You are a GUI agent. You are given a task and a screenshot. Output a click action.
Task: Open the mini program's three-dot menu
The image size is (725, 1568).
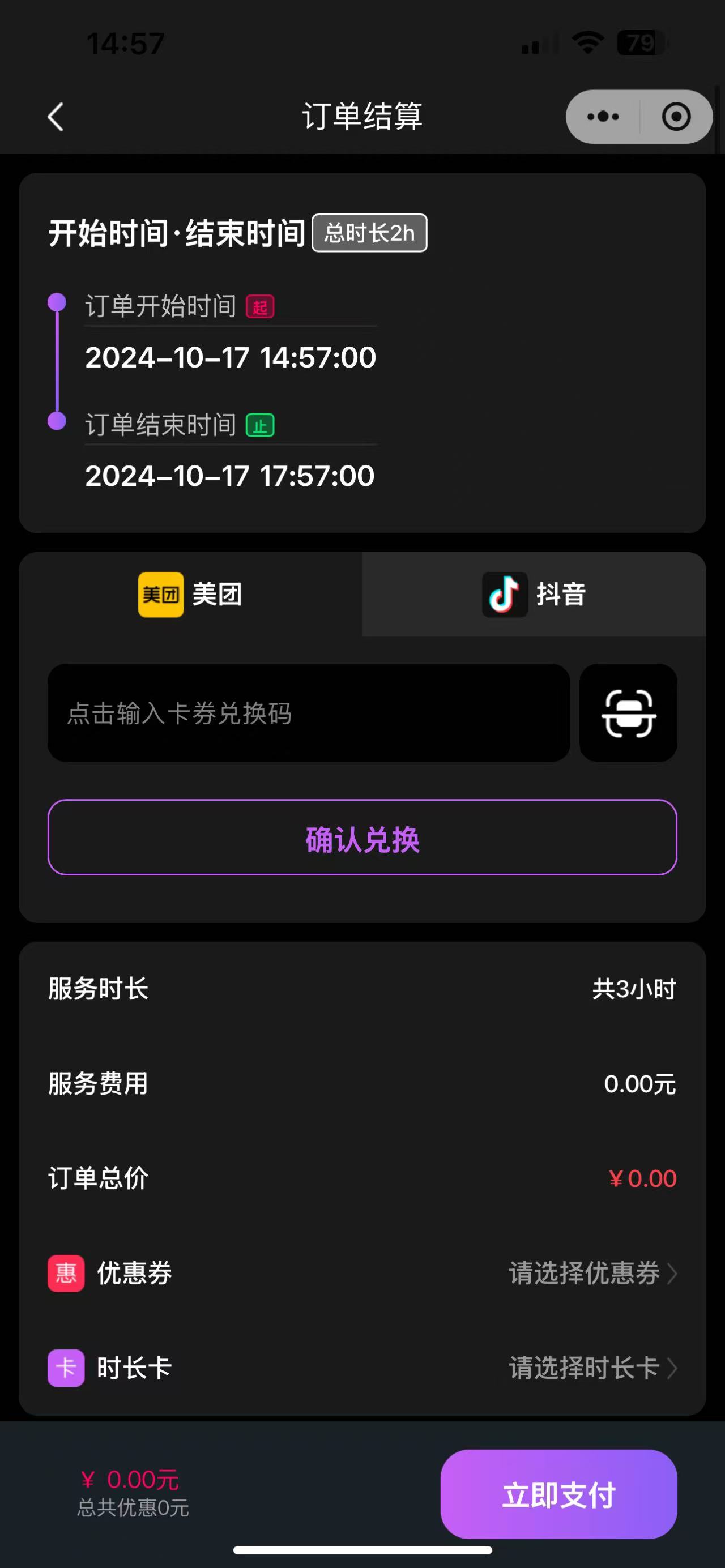[x=603, y=116]
